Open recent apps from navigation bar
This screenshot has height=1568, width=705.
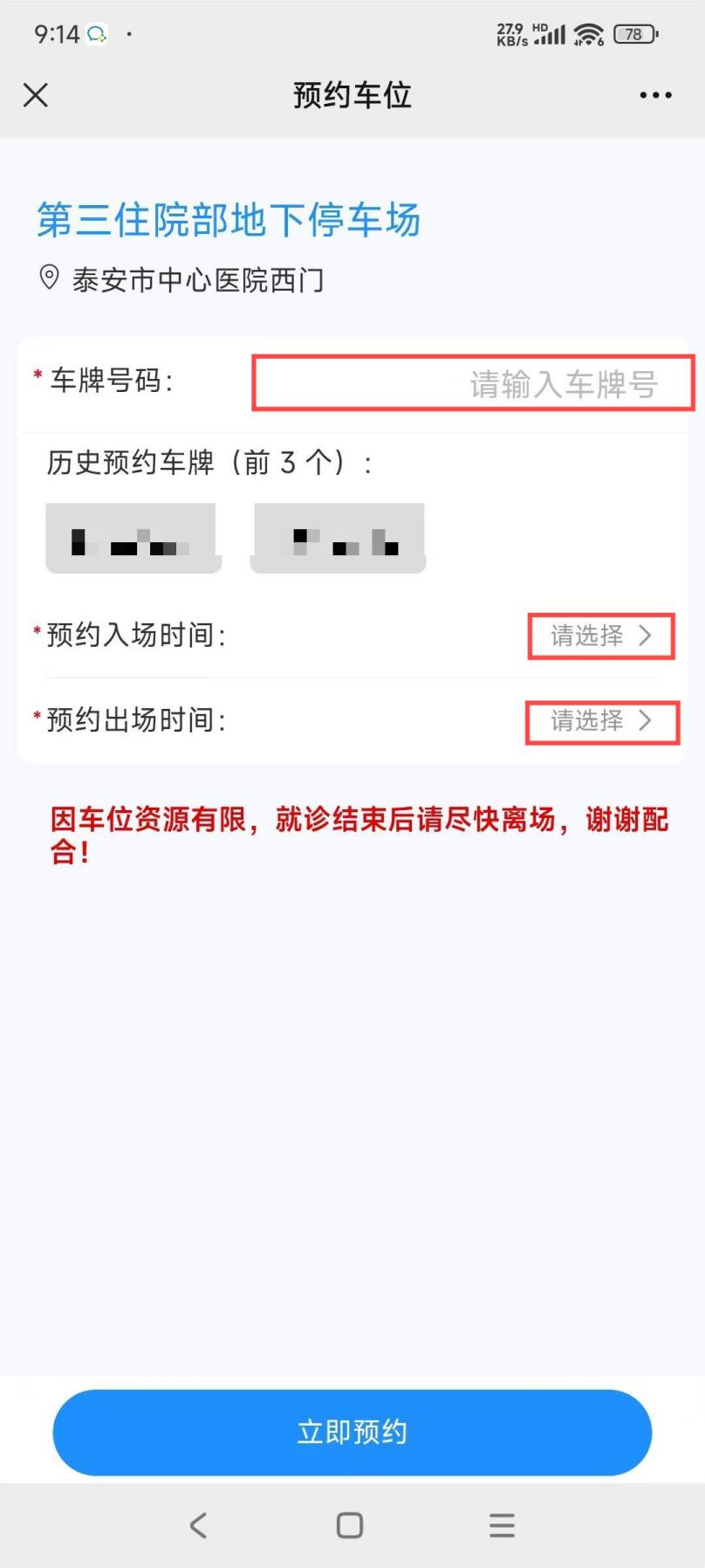coord(502,1525)
